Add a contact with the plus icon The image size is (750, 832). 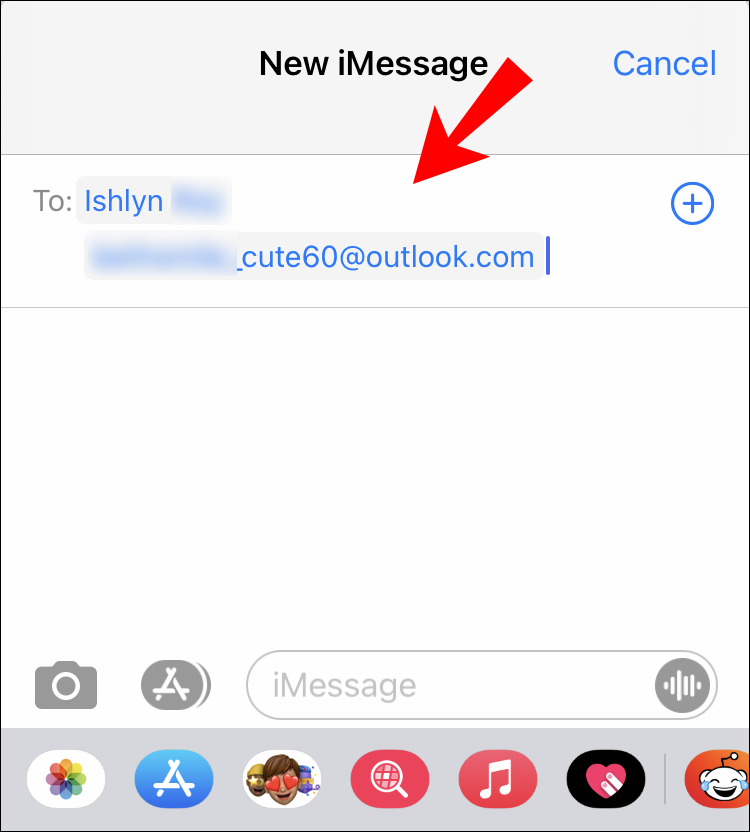[691, 204]
